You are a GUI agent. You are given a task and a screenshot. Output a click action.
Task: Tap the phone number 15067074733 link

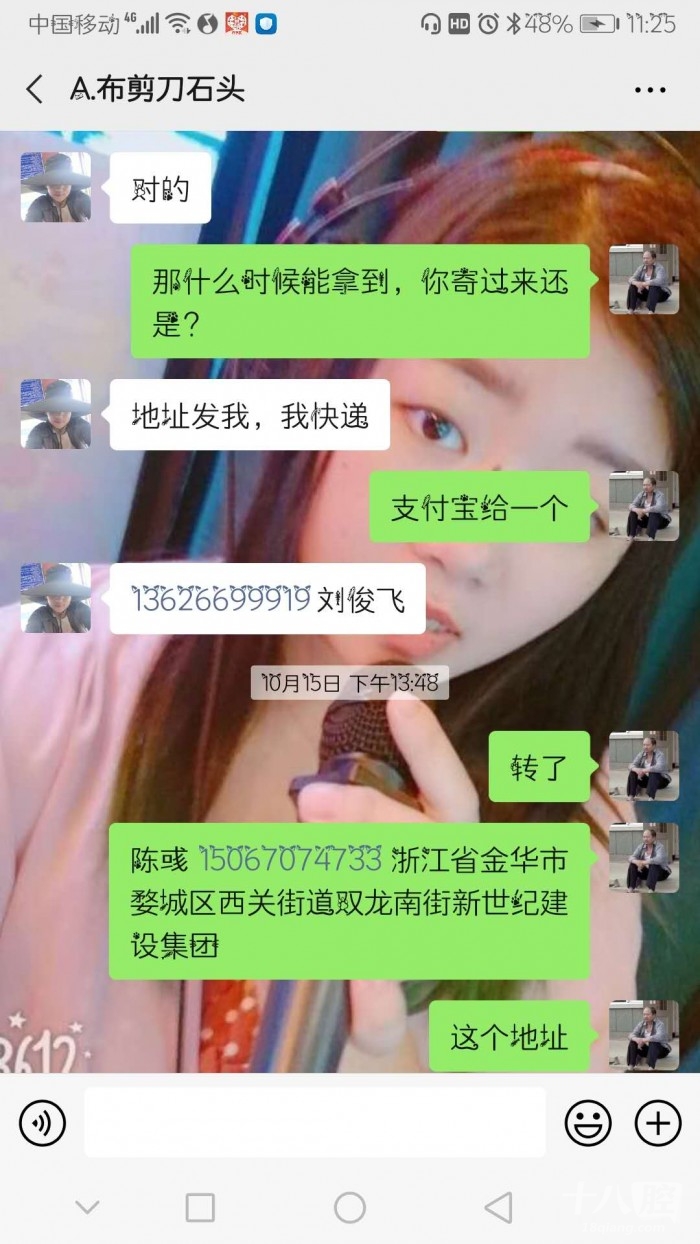tap(291, 858)
